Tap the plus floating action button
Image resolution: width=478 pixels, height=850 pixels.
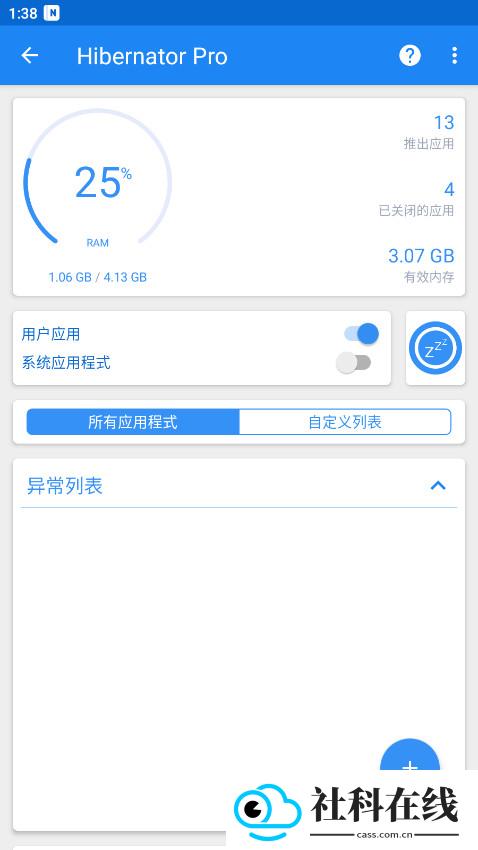click(410, 757)
